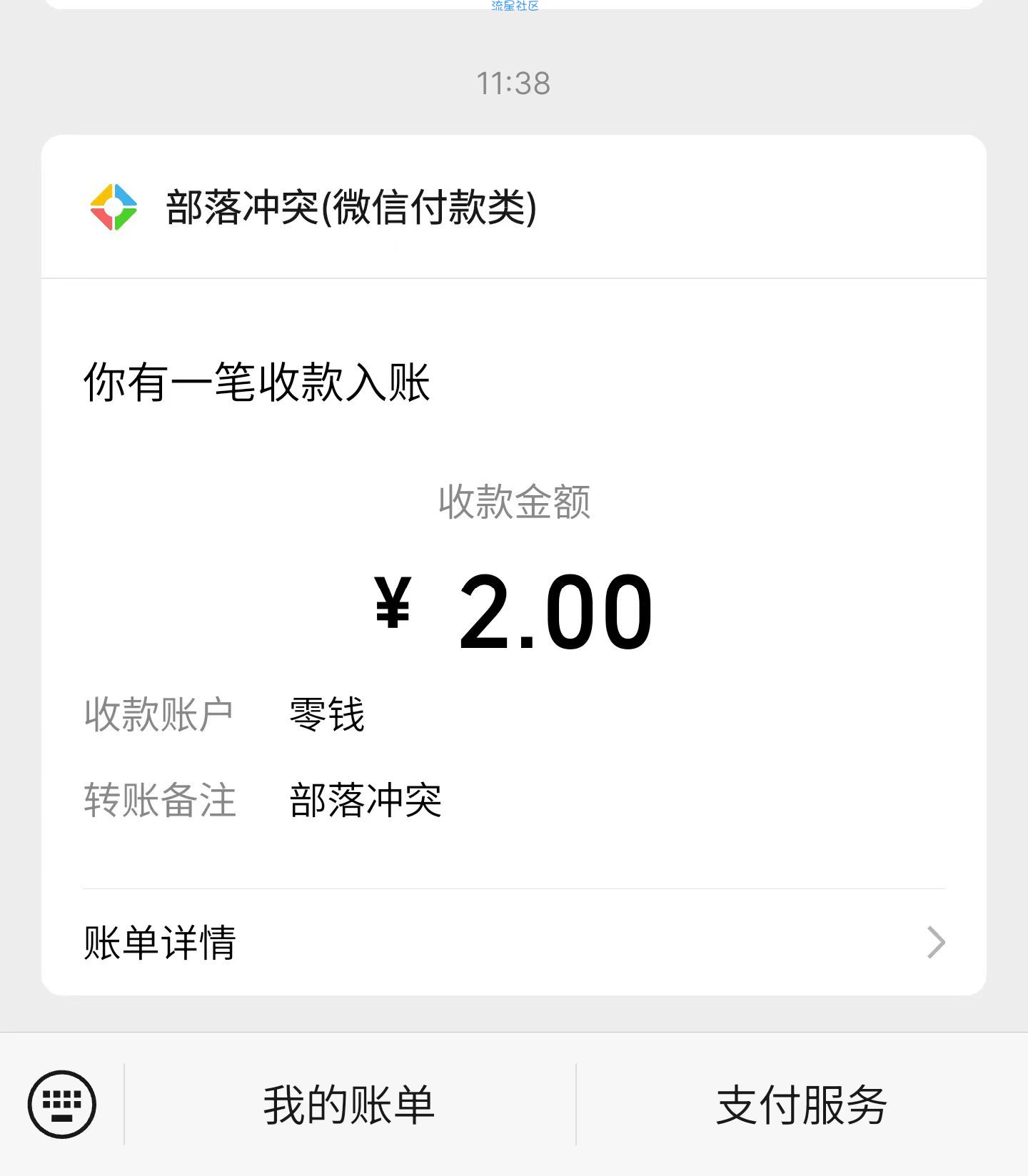Screen dimensions: 1028x1176
Task: Open 支付服务 menu
Action: (x=801, y=1104)
